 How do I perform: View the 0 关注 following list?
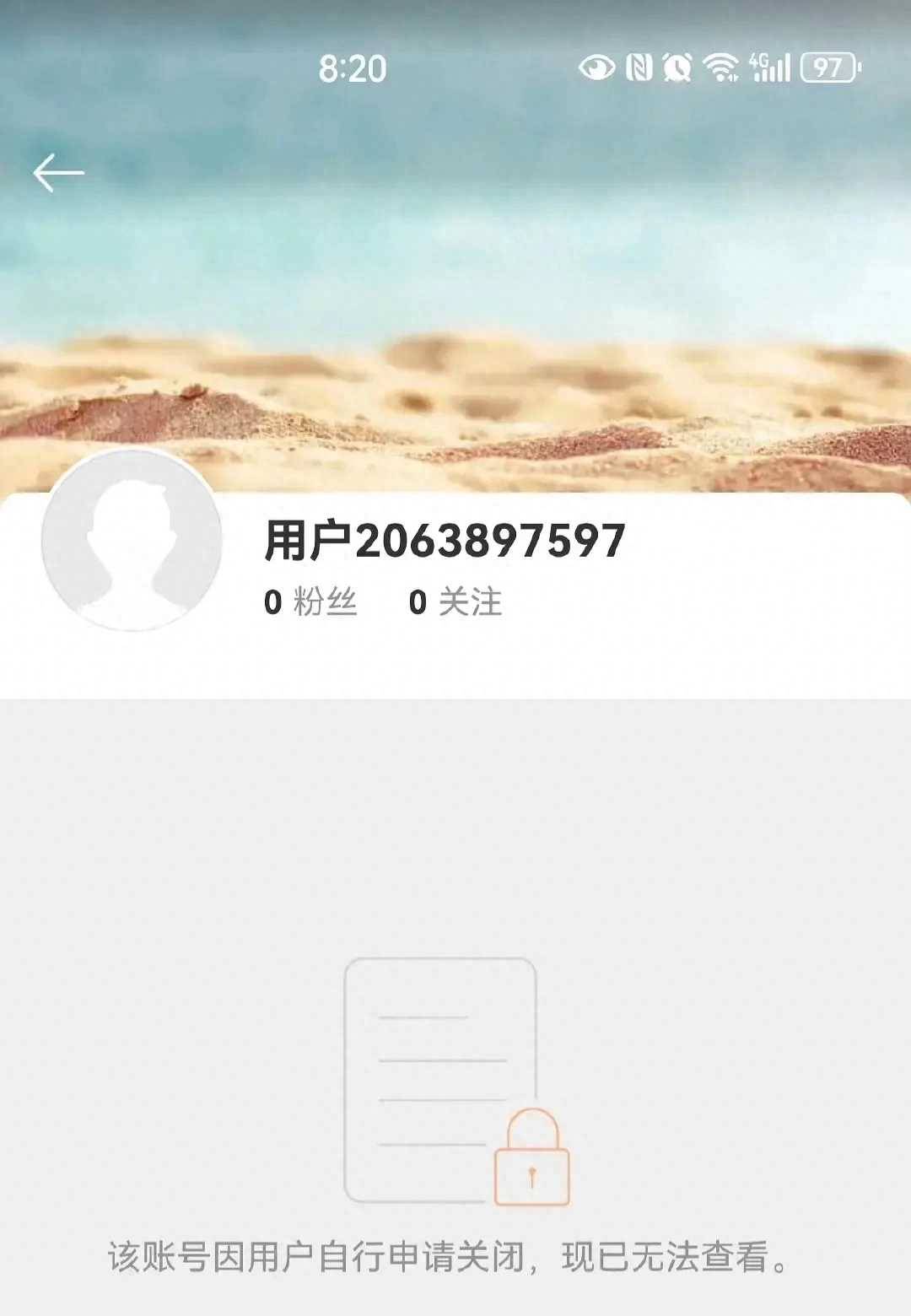click(x=455, y=602)
